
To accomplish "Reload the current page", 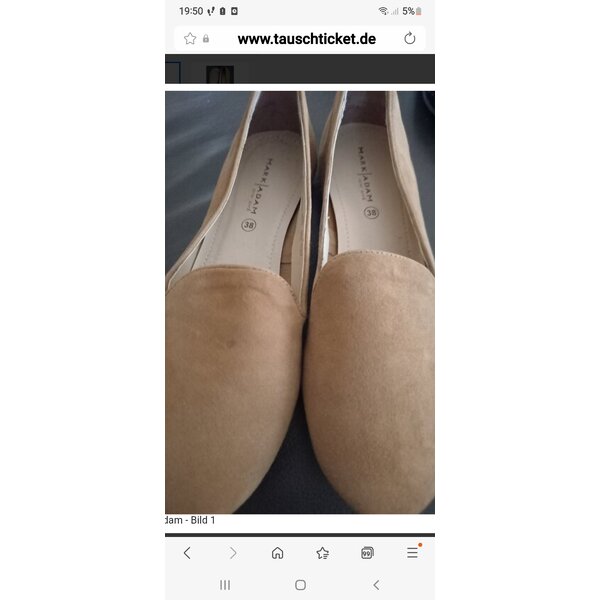I will [x=409, y=39].
